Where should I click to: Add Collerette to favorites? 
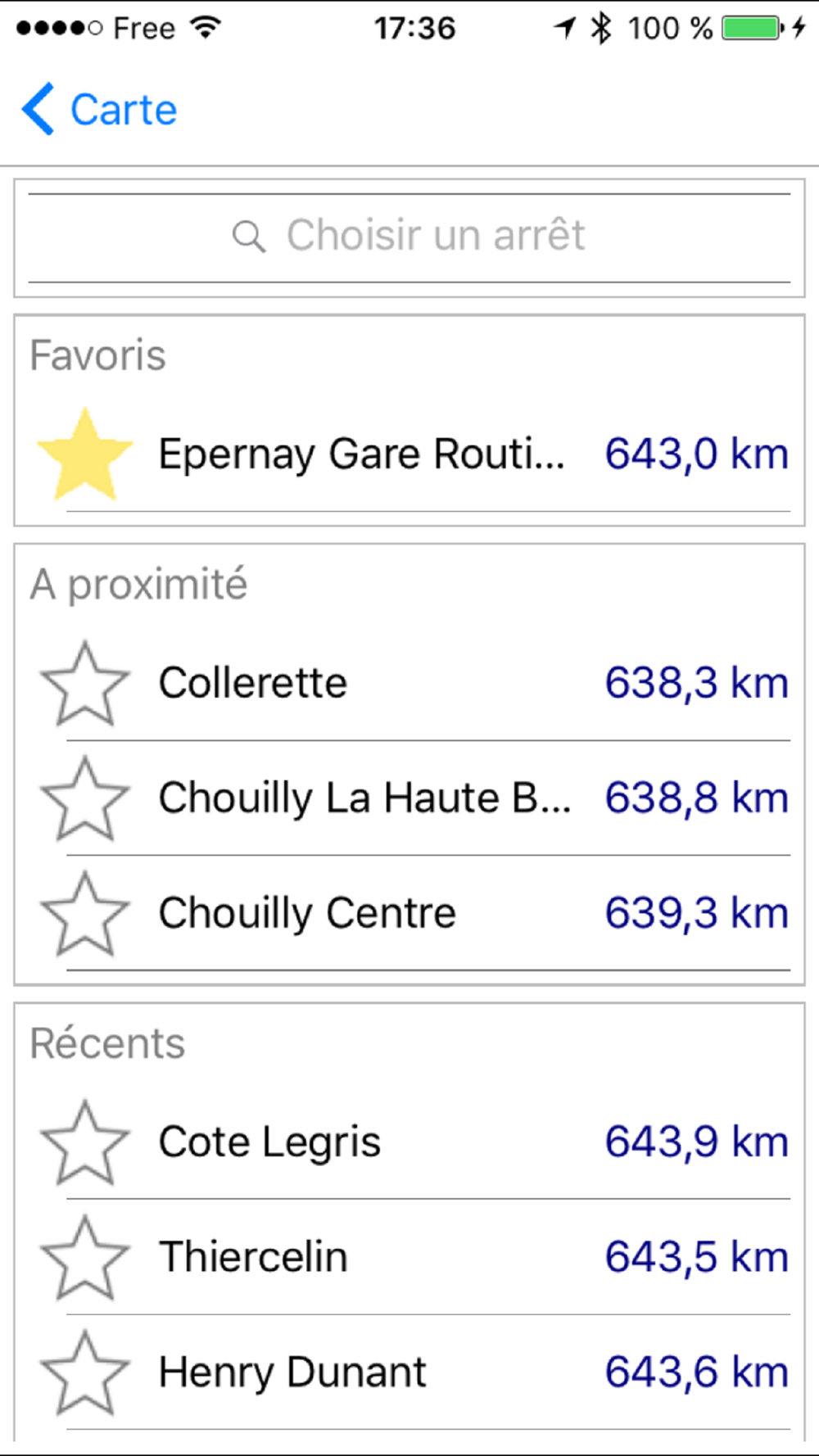[x=85, y=684]
